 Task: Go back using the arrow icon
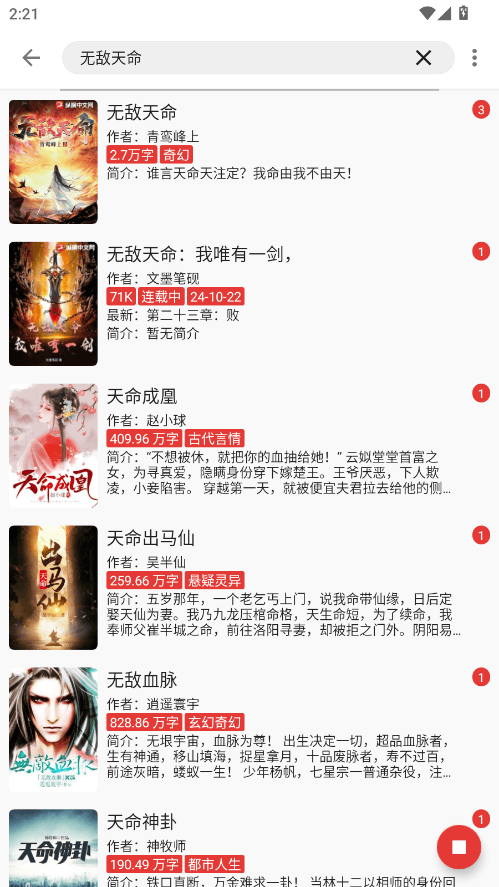click(31, 58)
